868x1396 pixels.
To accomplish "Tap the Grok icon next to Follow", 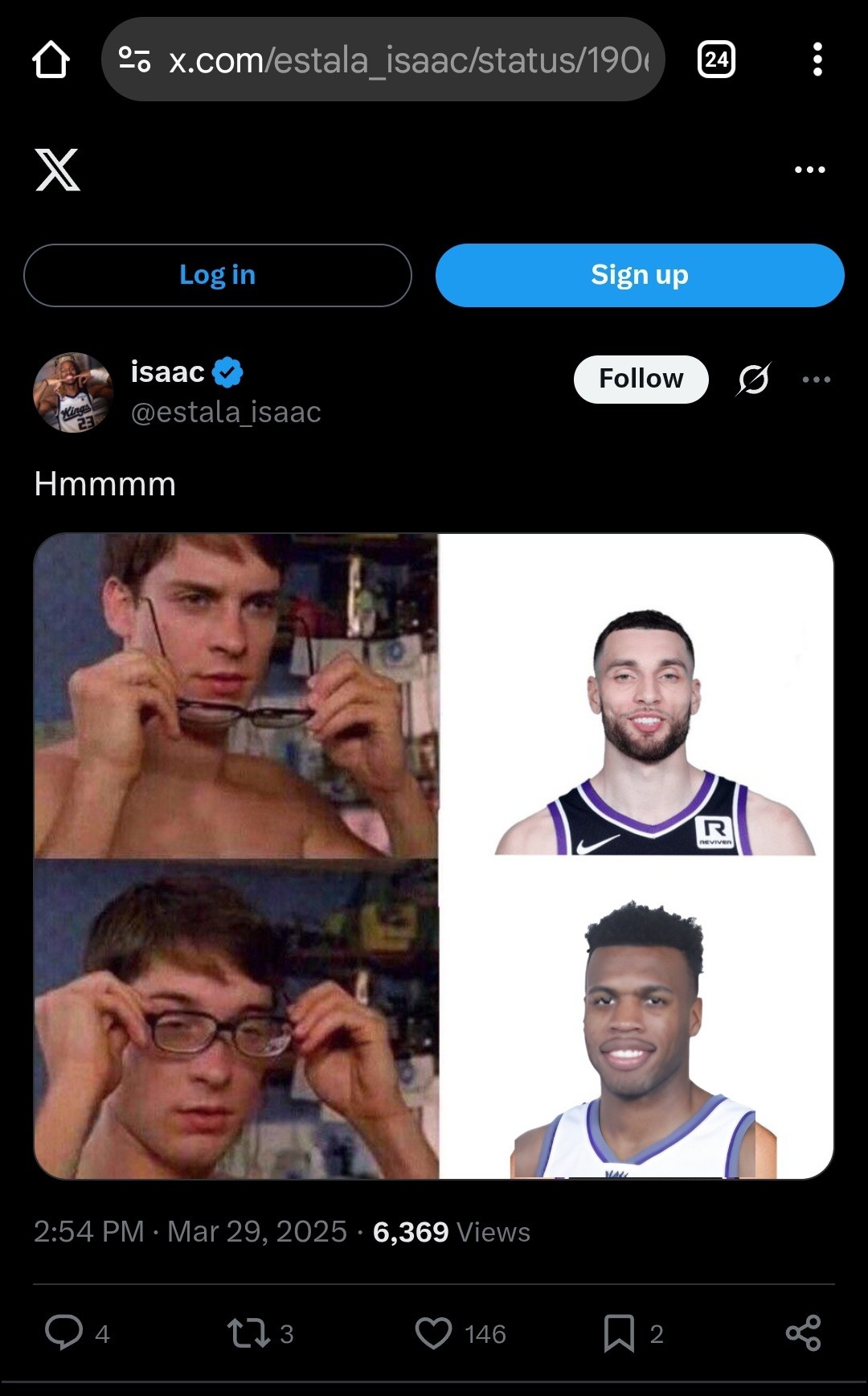I will pyautogui.click(x=753, y=379).
